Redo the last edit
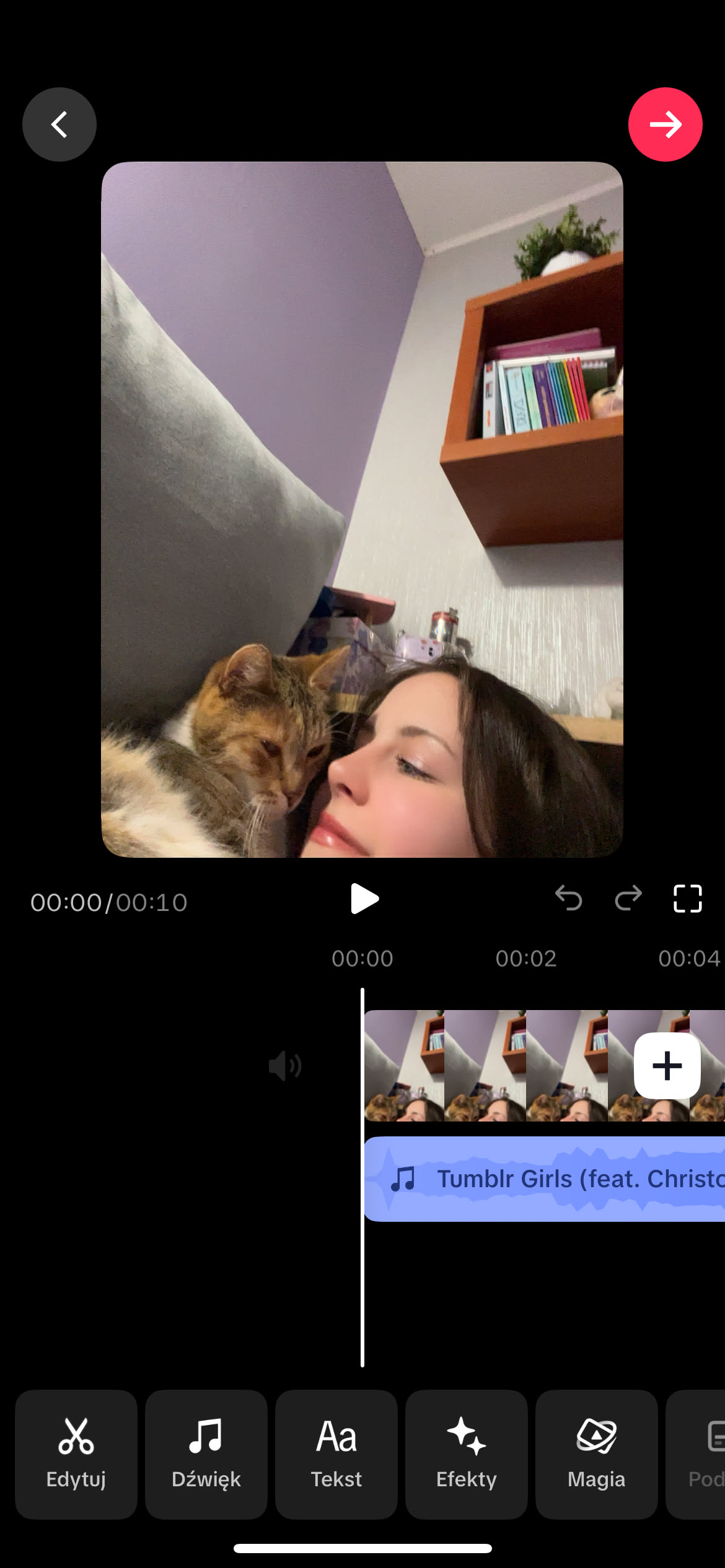Screen dimensions: 725x1568 [x=628, y=899]
